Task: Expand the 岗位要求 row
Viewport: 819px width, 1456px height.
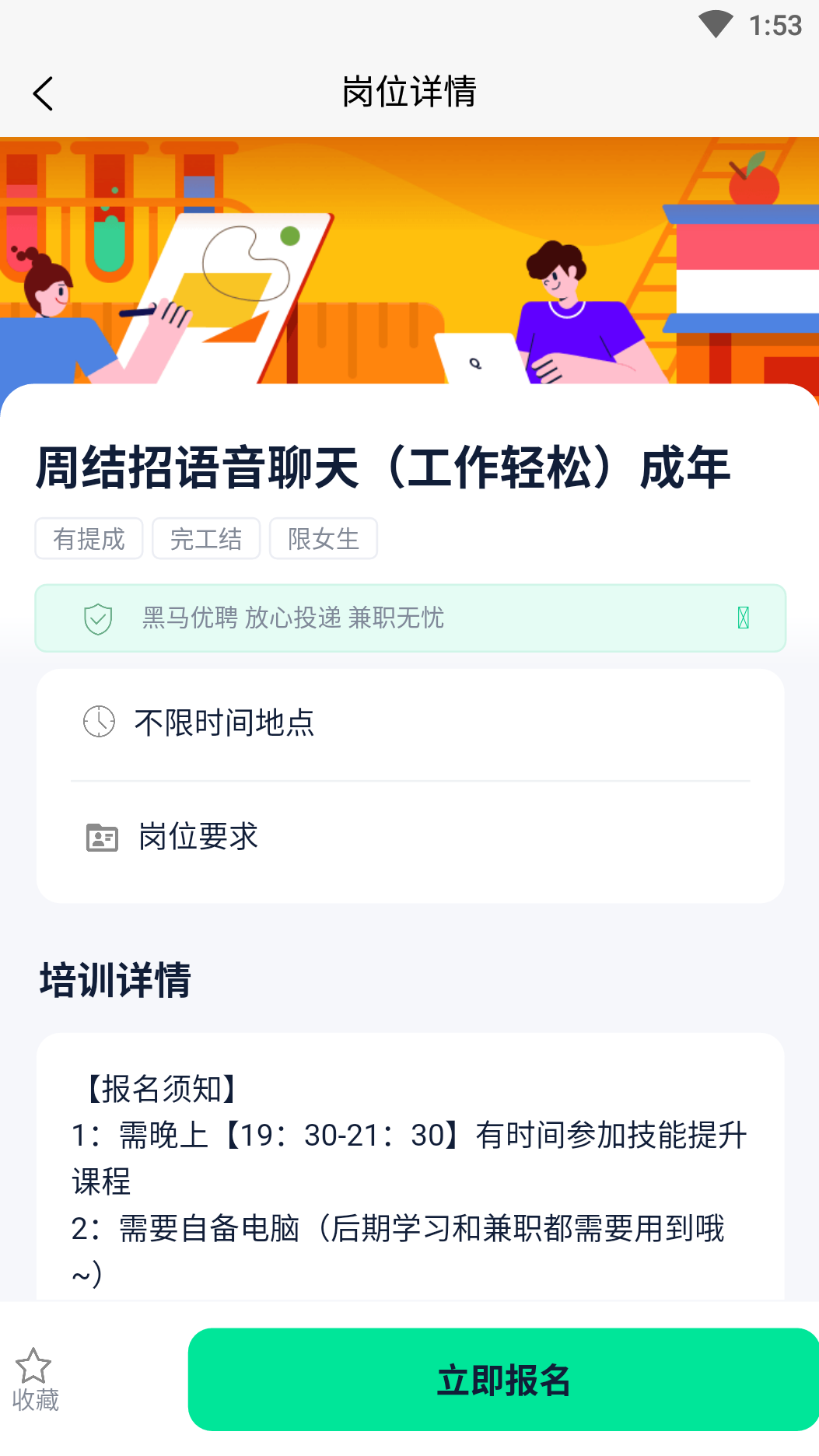Action: pyautogui.click(x=410, y=836)
